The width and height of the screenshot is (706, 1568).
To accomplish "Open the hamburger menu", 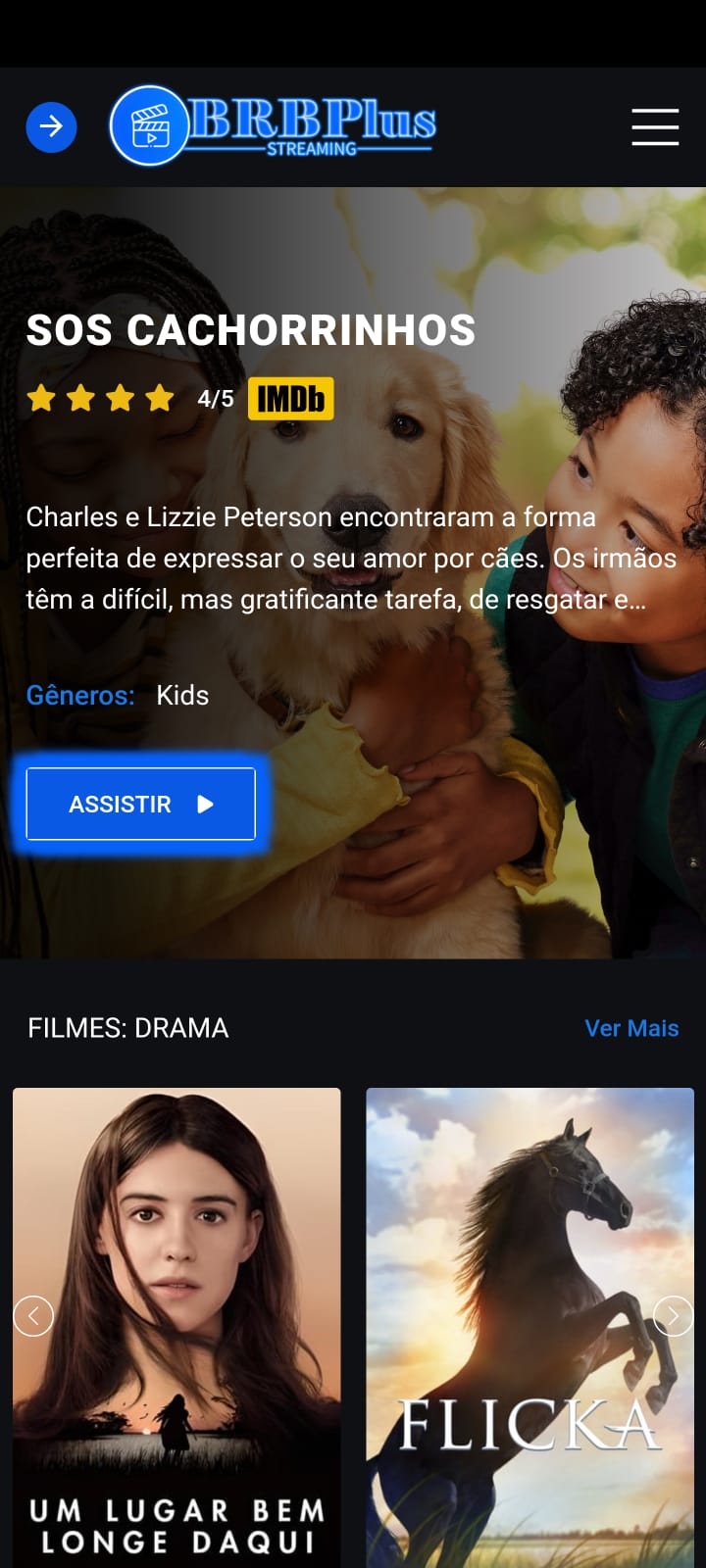I will 655,126.
